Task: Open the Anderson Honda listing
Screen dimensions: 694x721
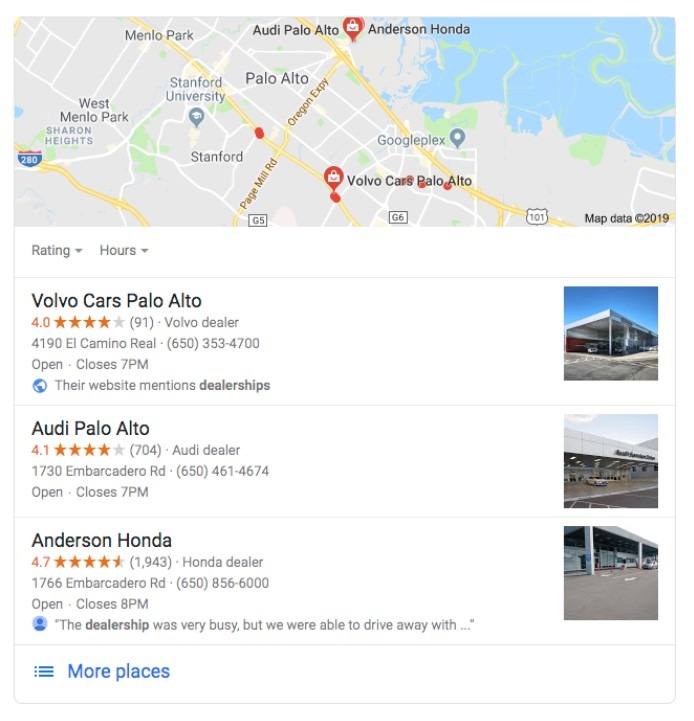Action: (101, 541)
